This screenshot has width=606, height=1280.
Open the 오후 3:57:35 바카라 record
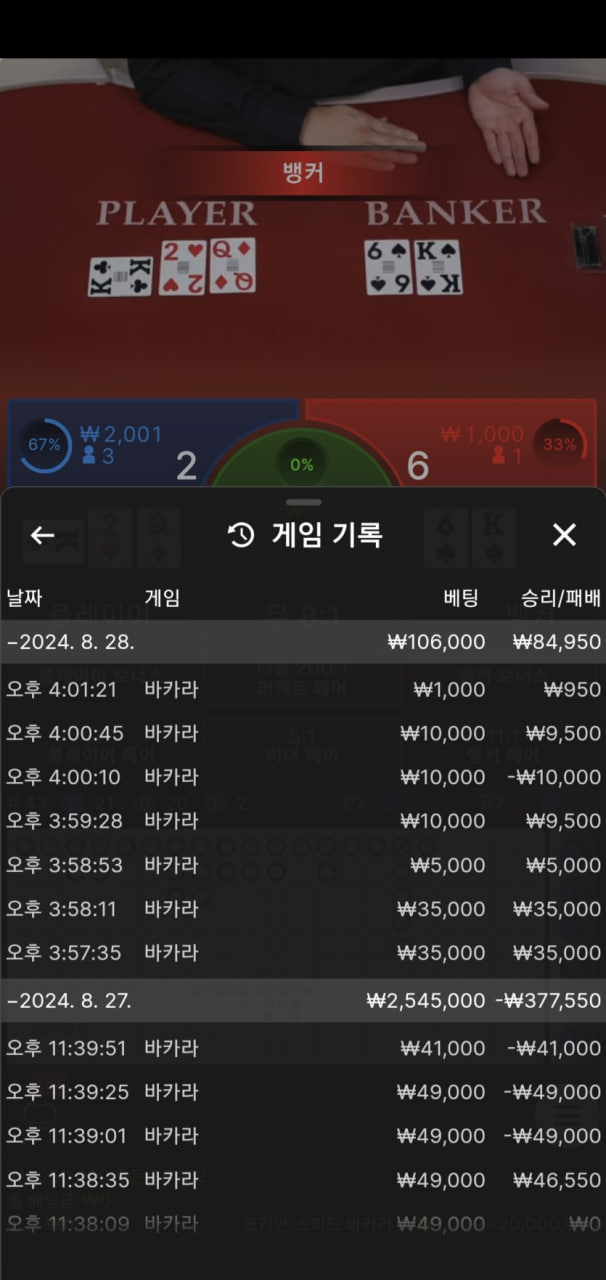[303, 953]
